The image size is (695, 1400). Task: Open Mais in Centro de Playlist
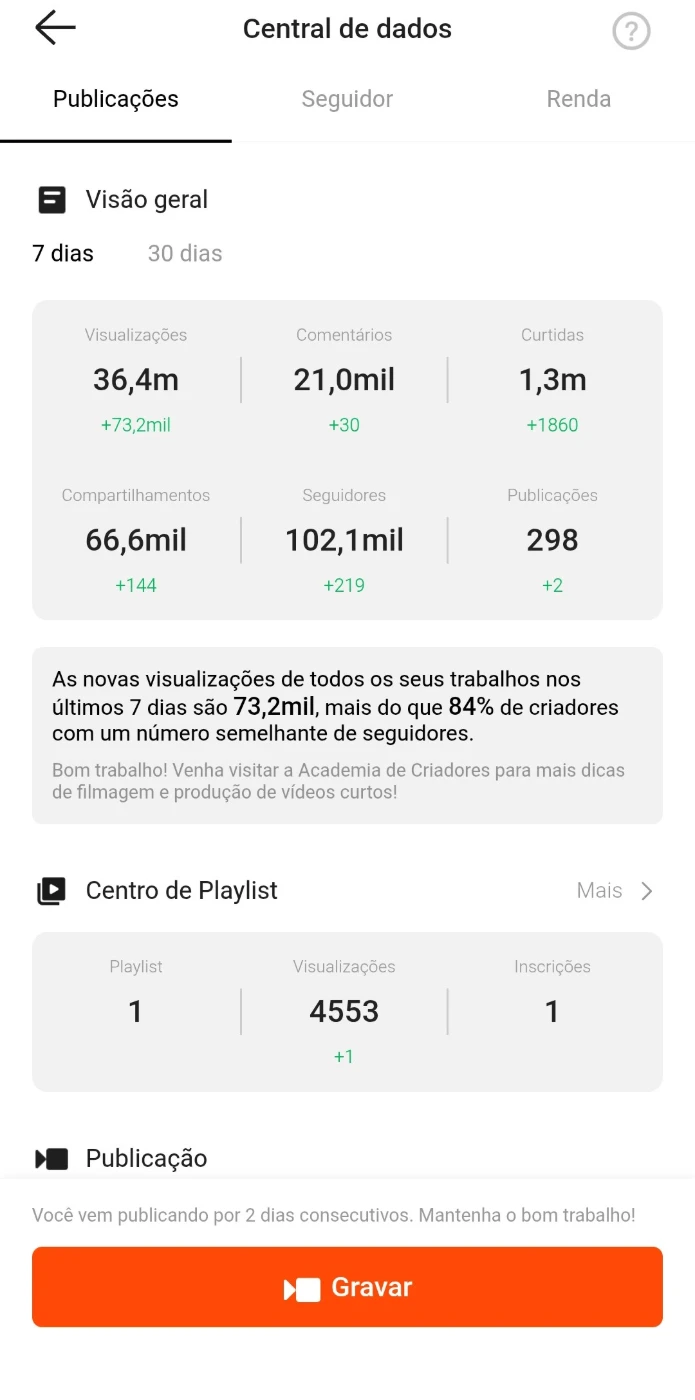click(x=614, y=891)
